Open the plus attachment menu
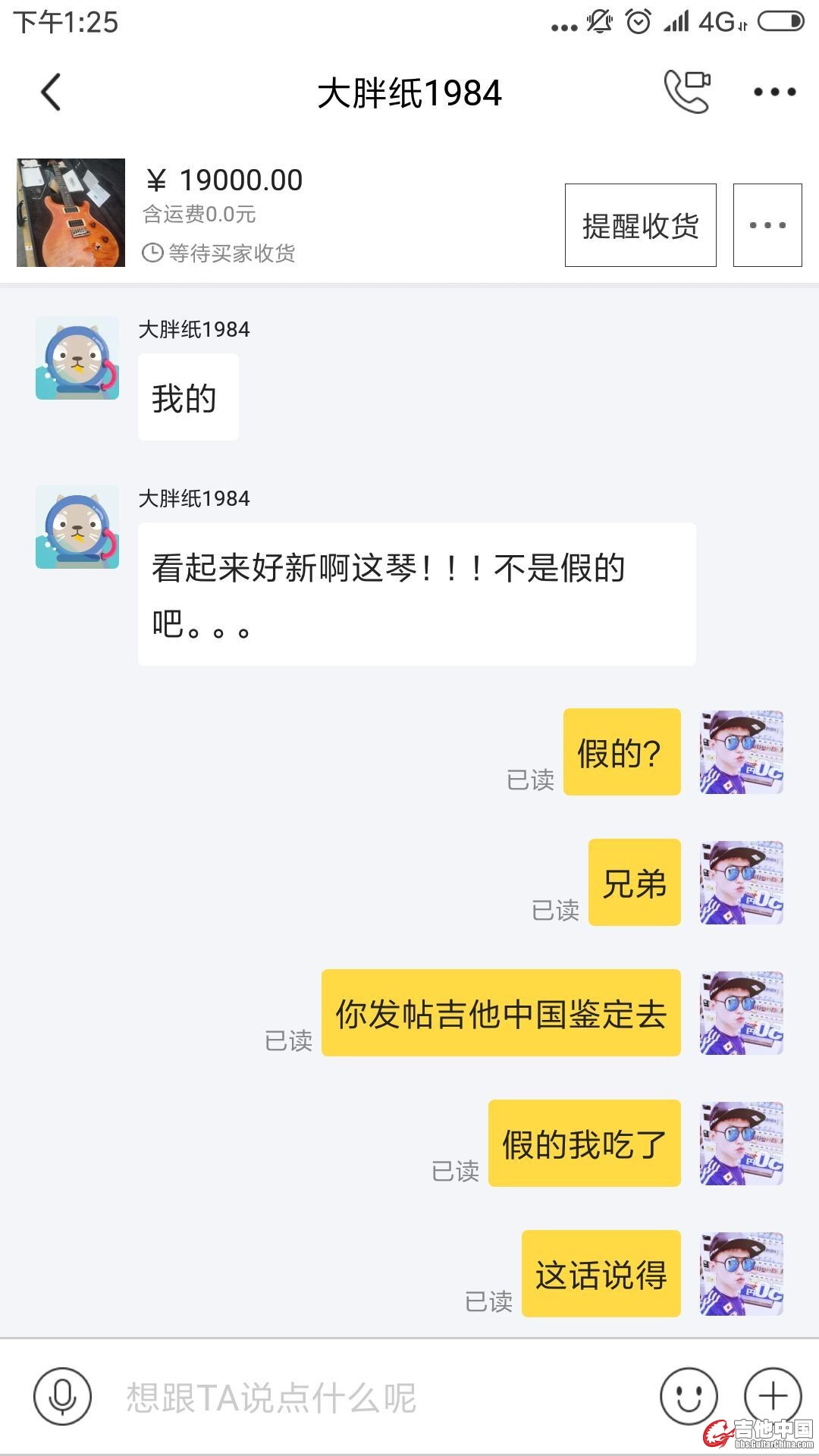 coord(772,1396)
